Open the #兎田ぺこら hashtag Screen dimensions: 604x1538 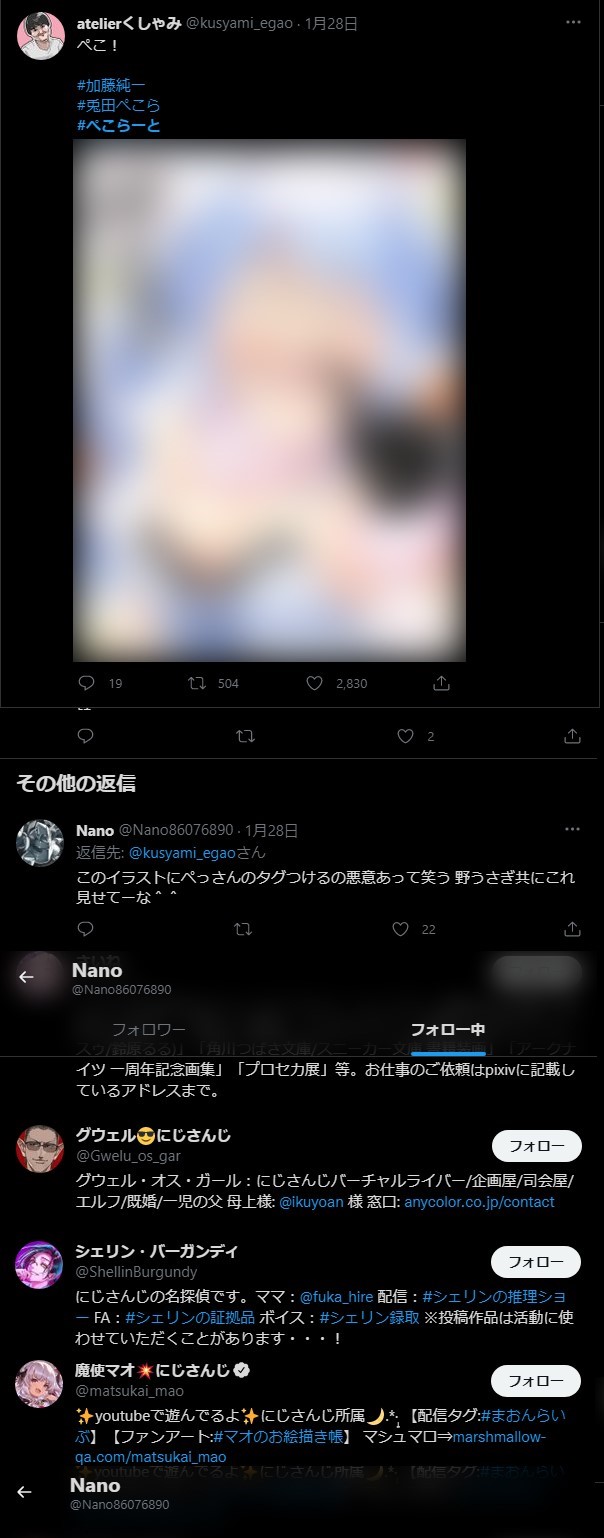pos(118,105)
